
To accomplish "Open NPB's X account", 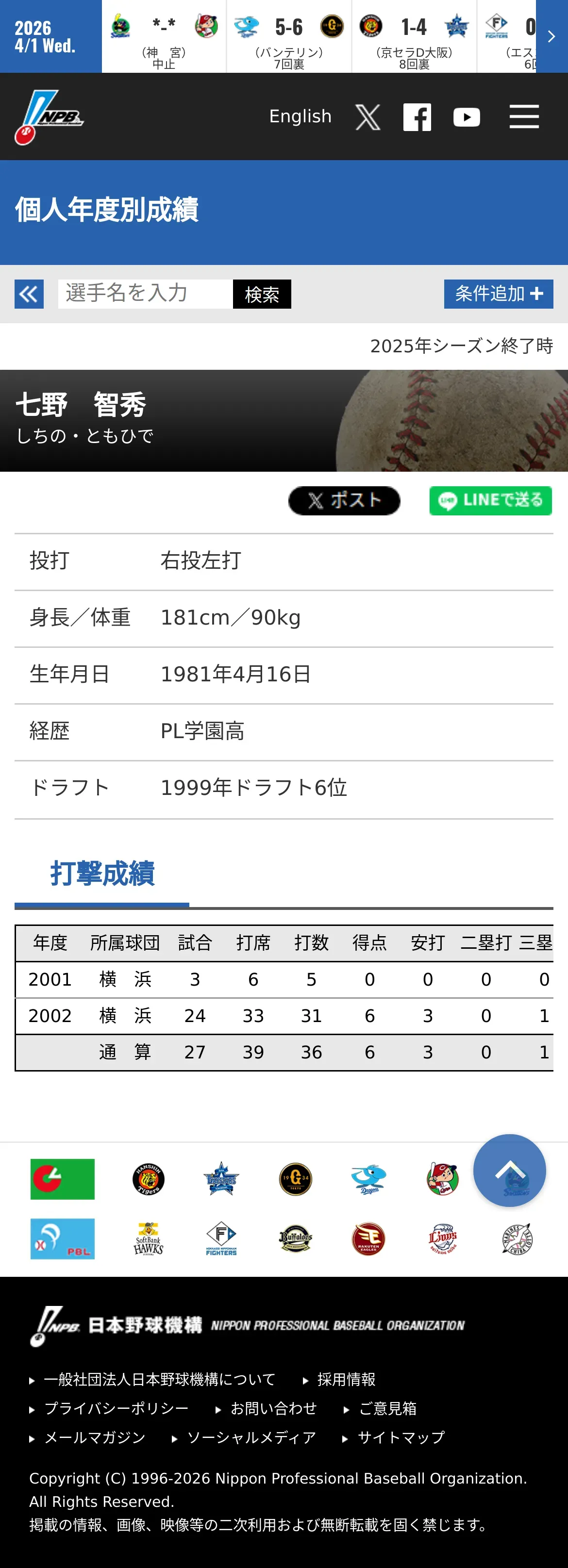I will click(368, 117).
